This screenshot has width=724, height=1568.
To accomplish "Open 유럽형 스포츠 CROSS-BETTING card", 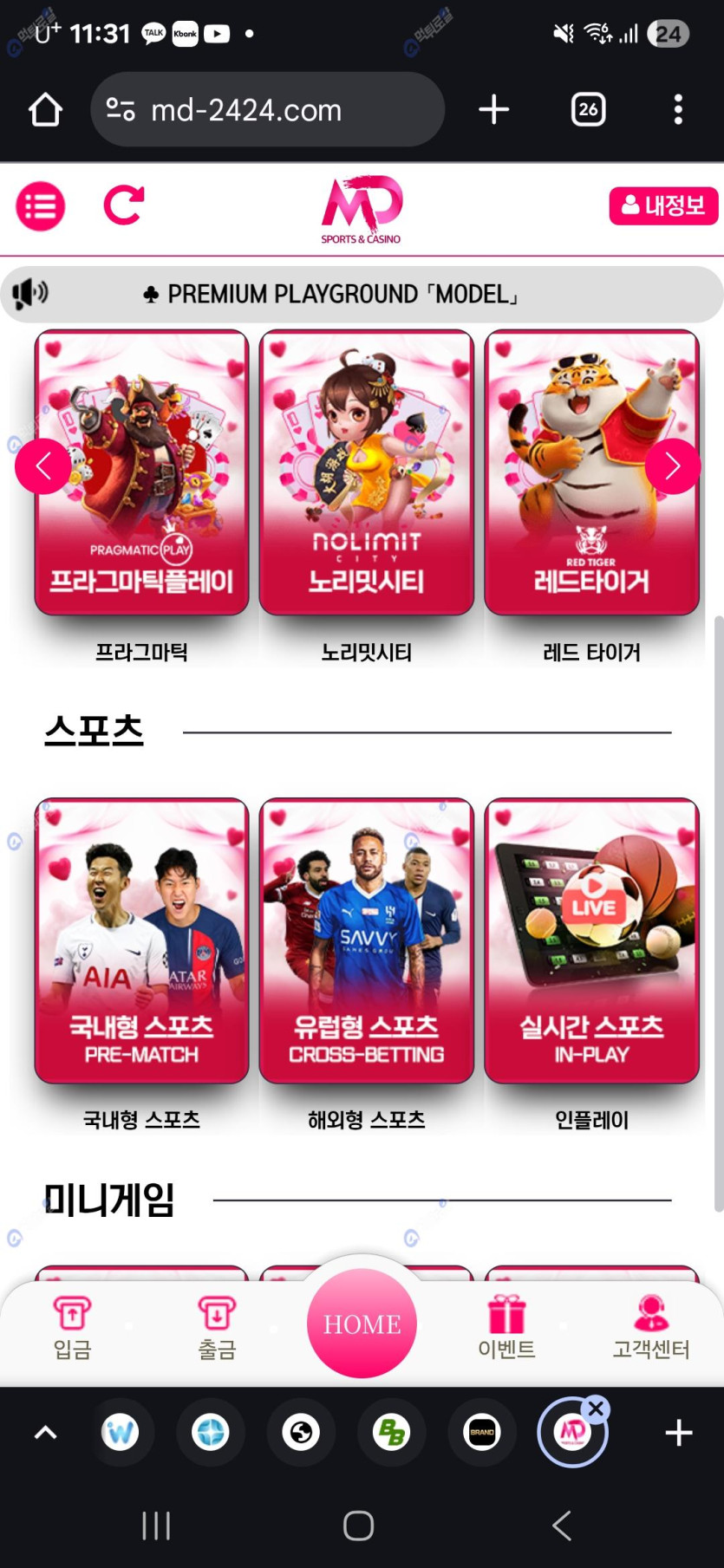I will [x=367, y=940].
